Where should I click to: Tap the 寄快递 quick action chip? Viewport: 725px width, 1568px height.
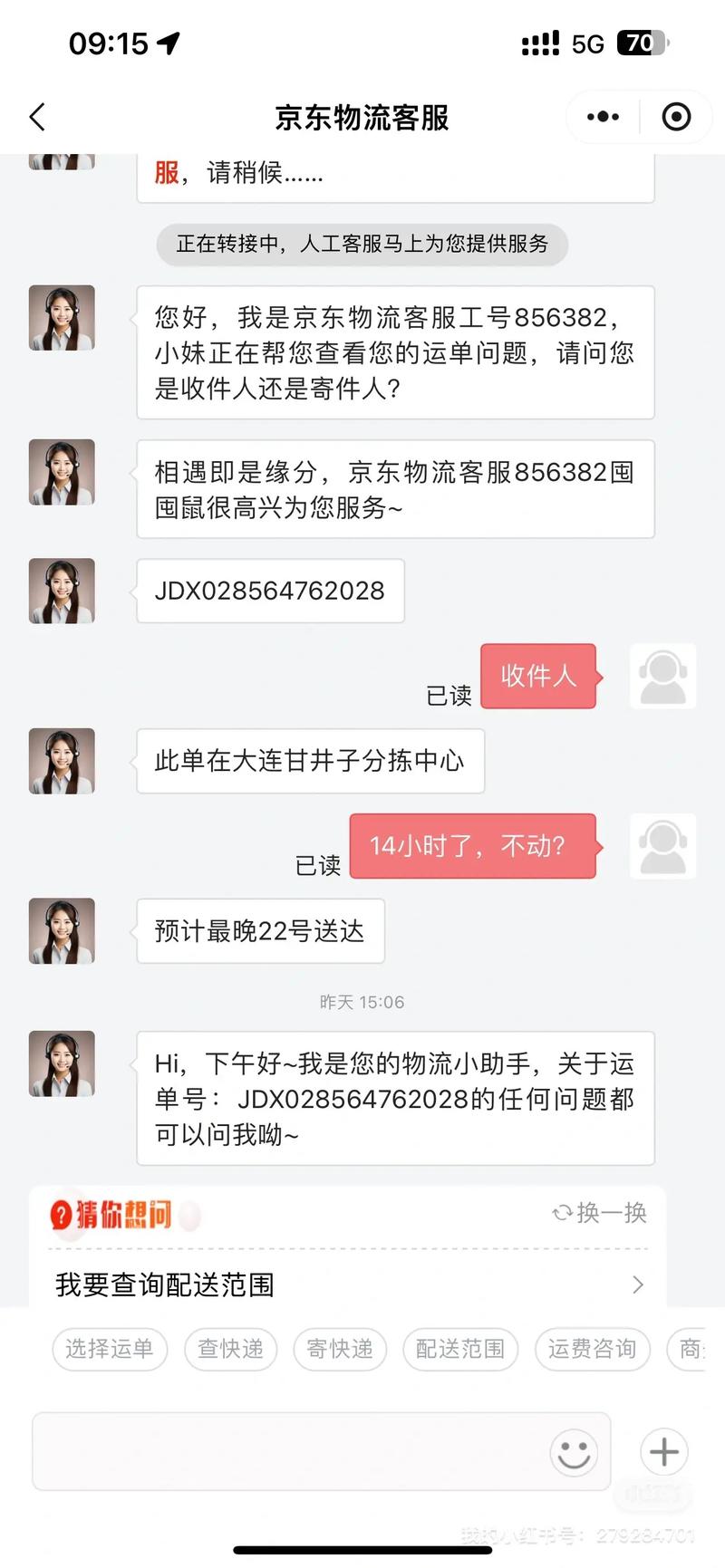[340, 1349]
